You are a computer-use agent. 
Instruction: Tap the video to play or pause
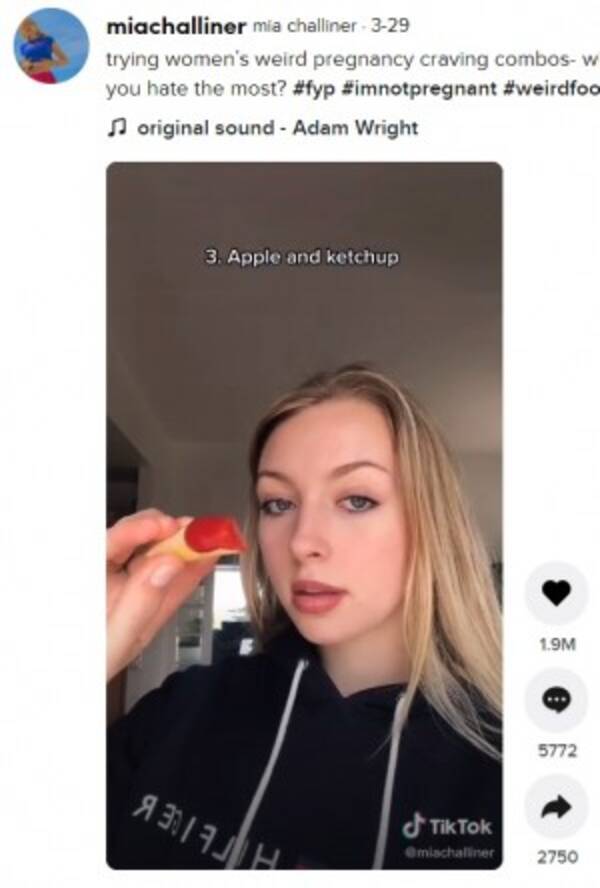pos(304,450)
